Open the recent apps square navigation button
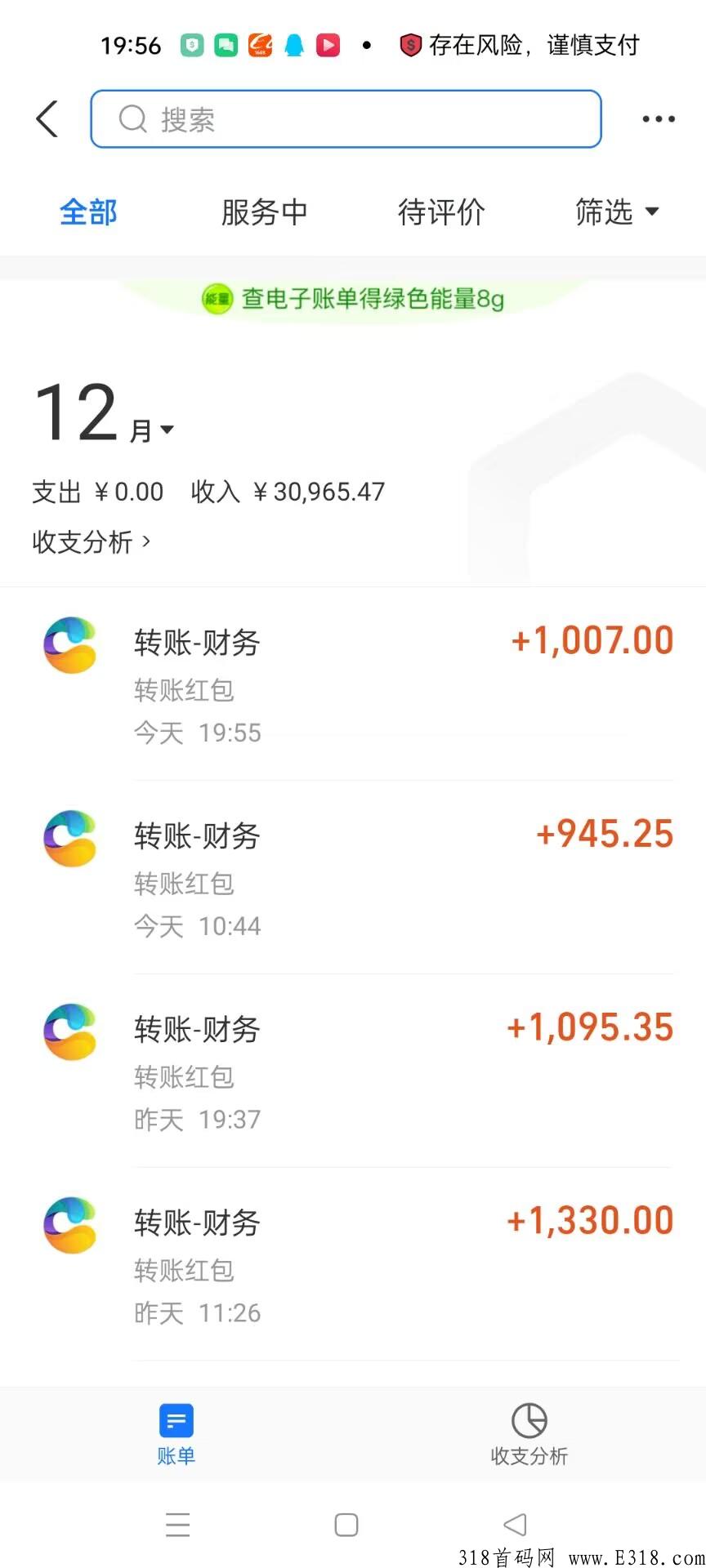The height and width of the screenshot is (1568, 706). 346,1524
